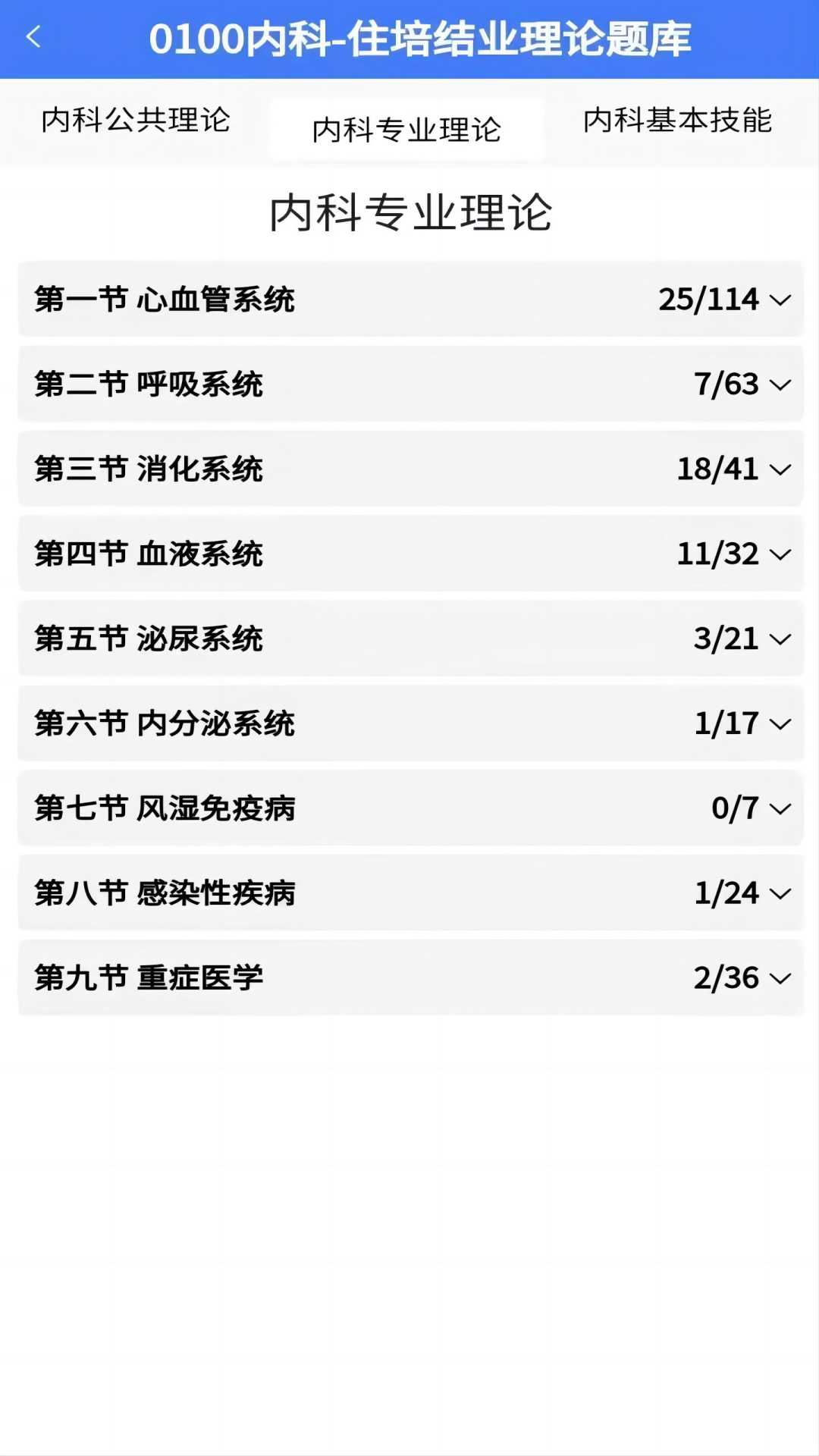This screenshot has height=1456, width=819.
Task: Switch to the 内科基本技能 tab
Action: pos(677,121)
